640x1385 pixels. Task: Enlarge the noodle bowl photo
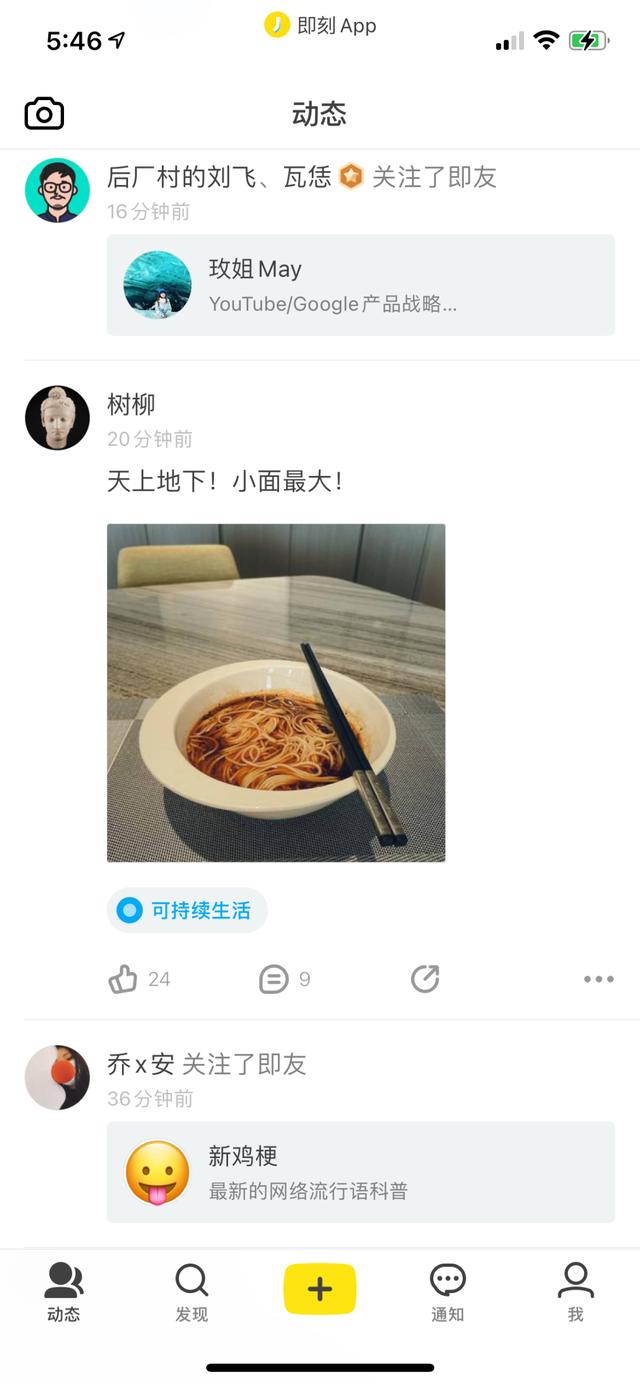[276, 692]
